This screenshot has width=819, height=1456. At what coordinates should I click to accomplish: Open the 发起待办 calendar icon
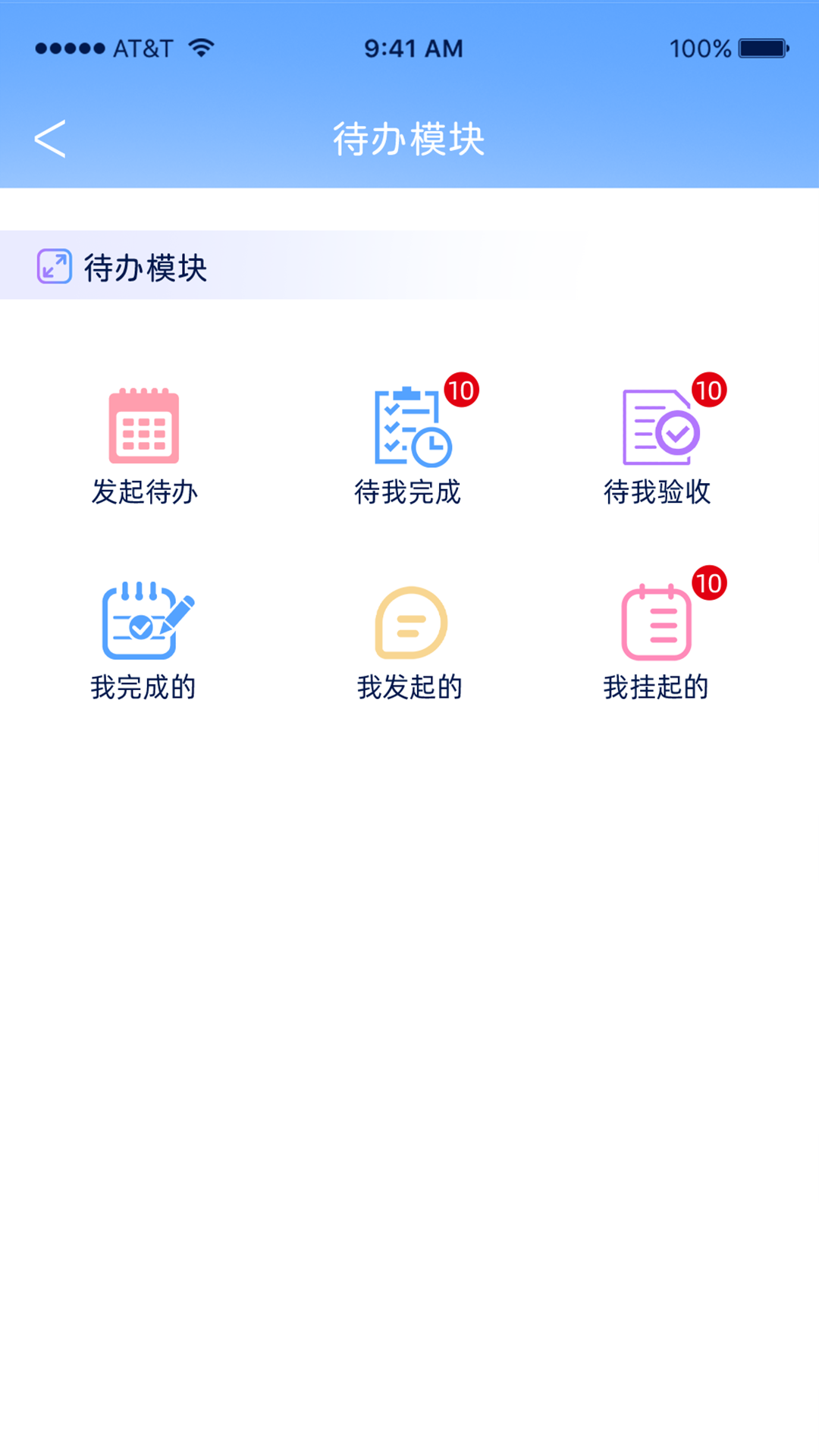pyautogui.click(x=144, y=430)
